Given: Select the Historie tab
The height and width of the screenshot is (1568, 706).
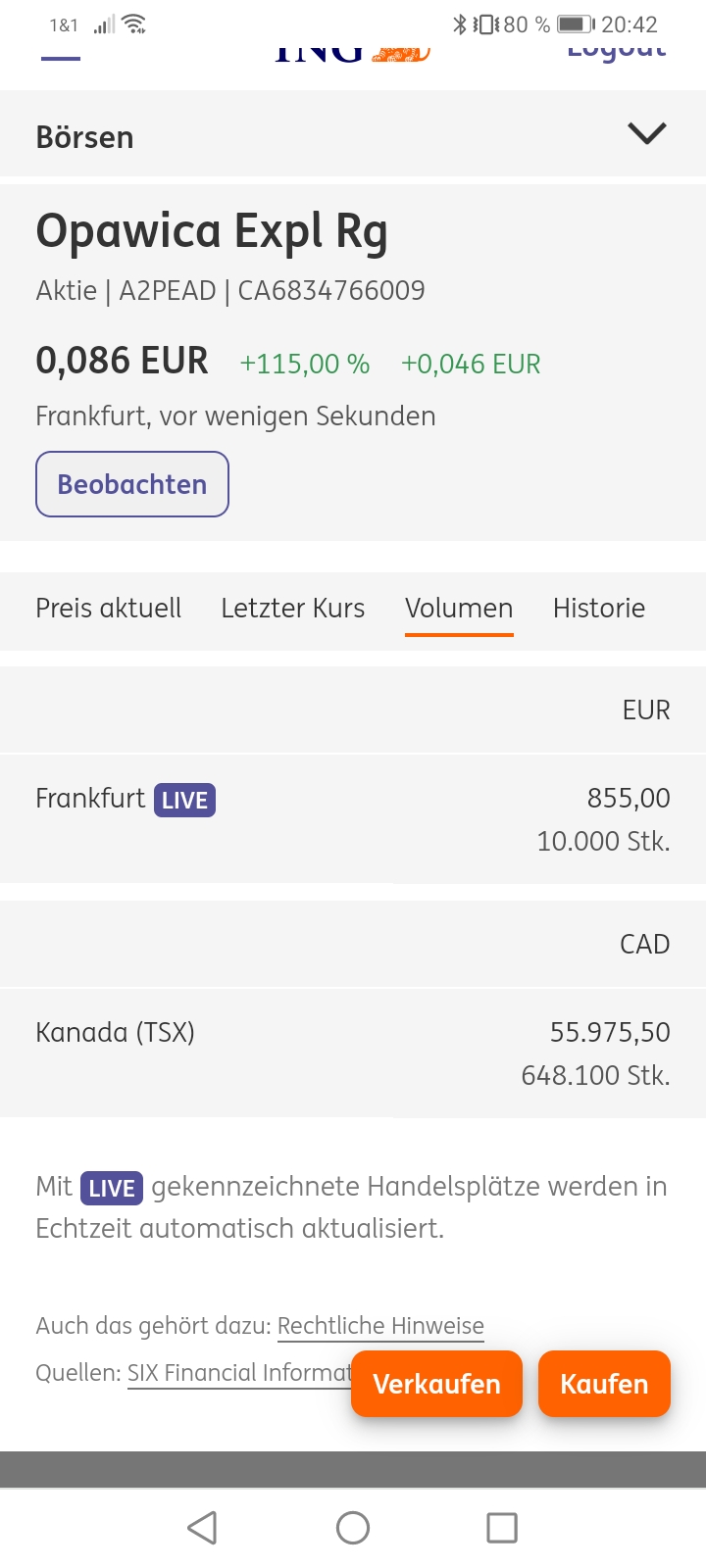Looking at the screenshot, I should pos(599,609).
